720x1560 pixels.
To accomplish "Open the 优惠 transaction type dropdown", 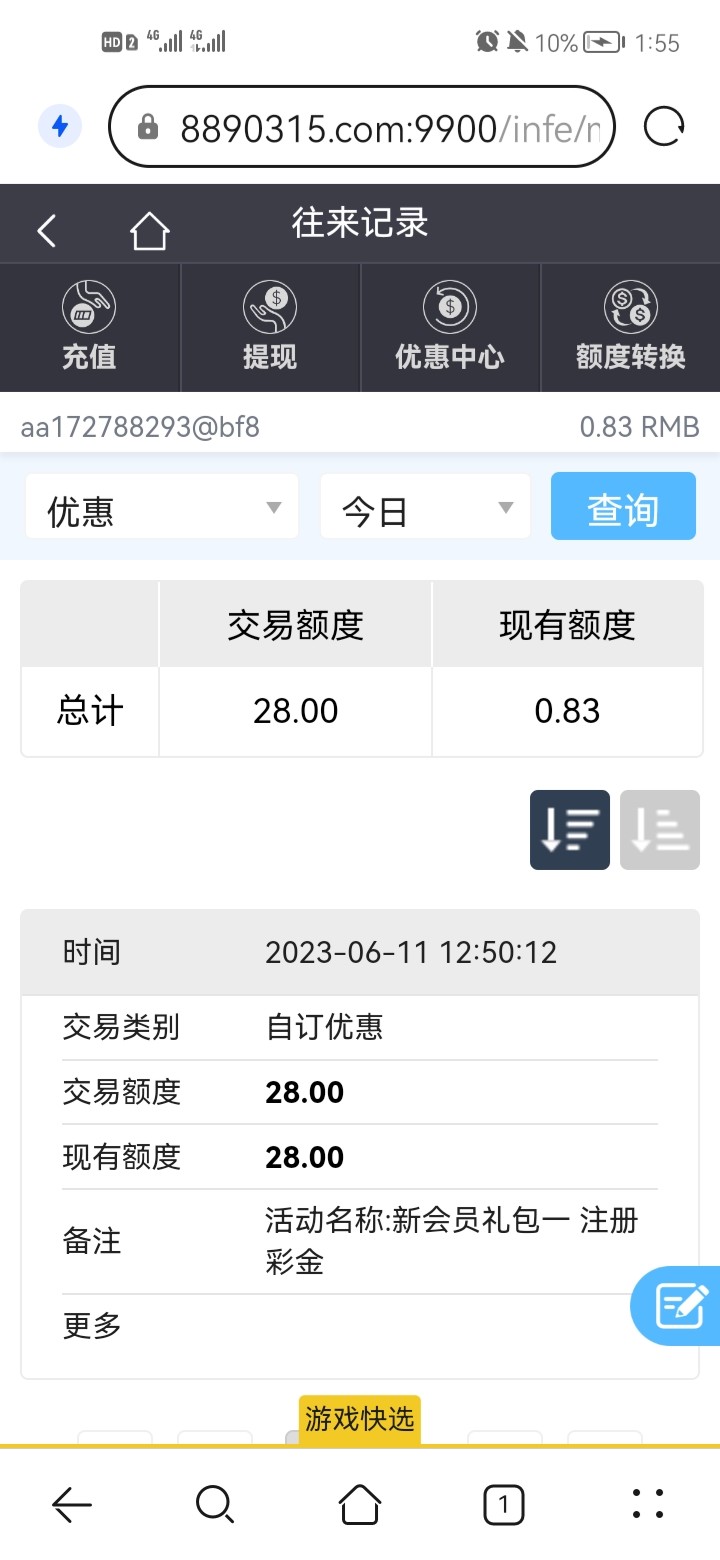I will click(x=161, y=506).
